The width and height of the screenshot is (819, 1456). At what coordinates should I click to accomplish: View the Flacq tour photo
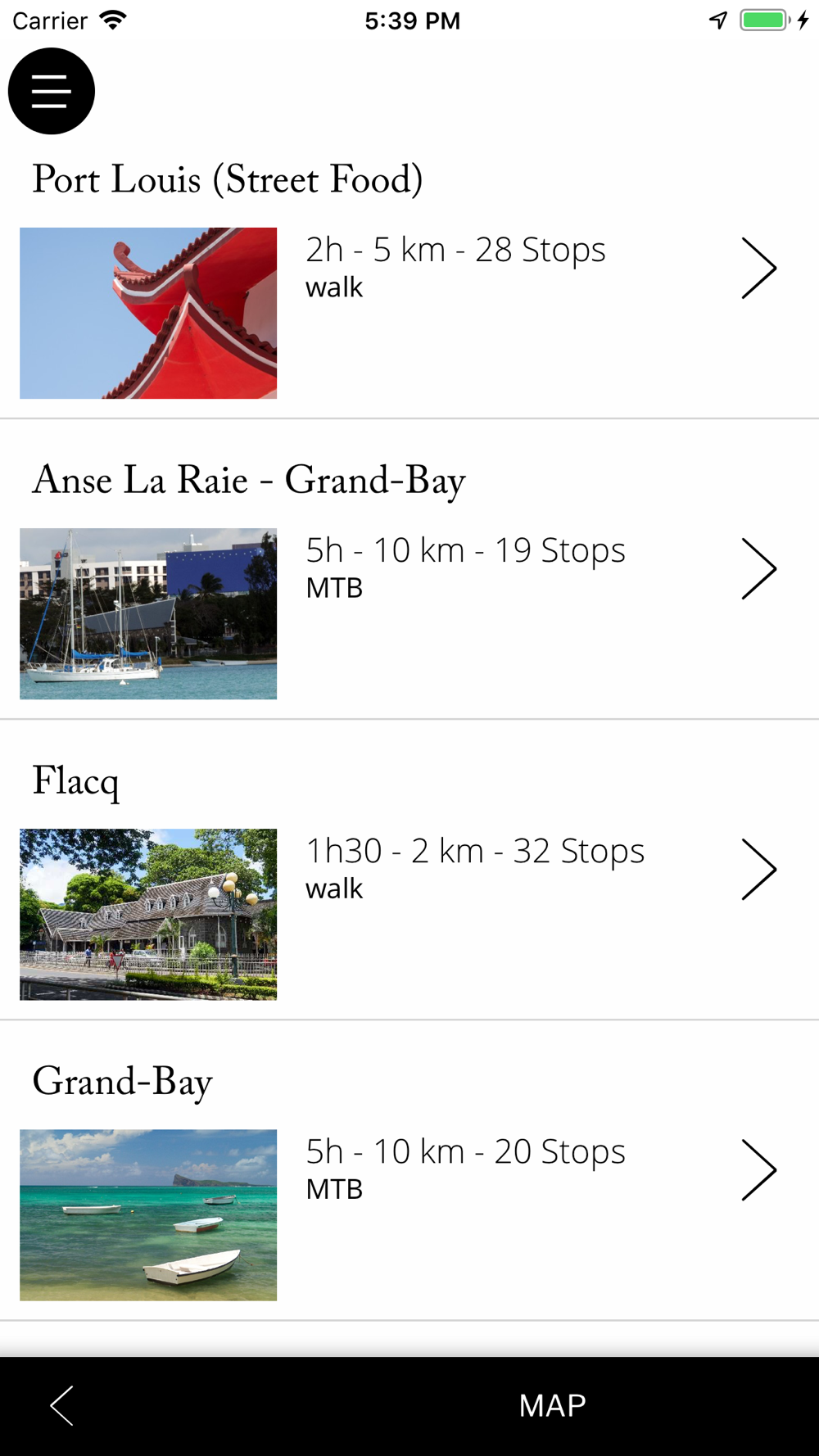148,914
